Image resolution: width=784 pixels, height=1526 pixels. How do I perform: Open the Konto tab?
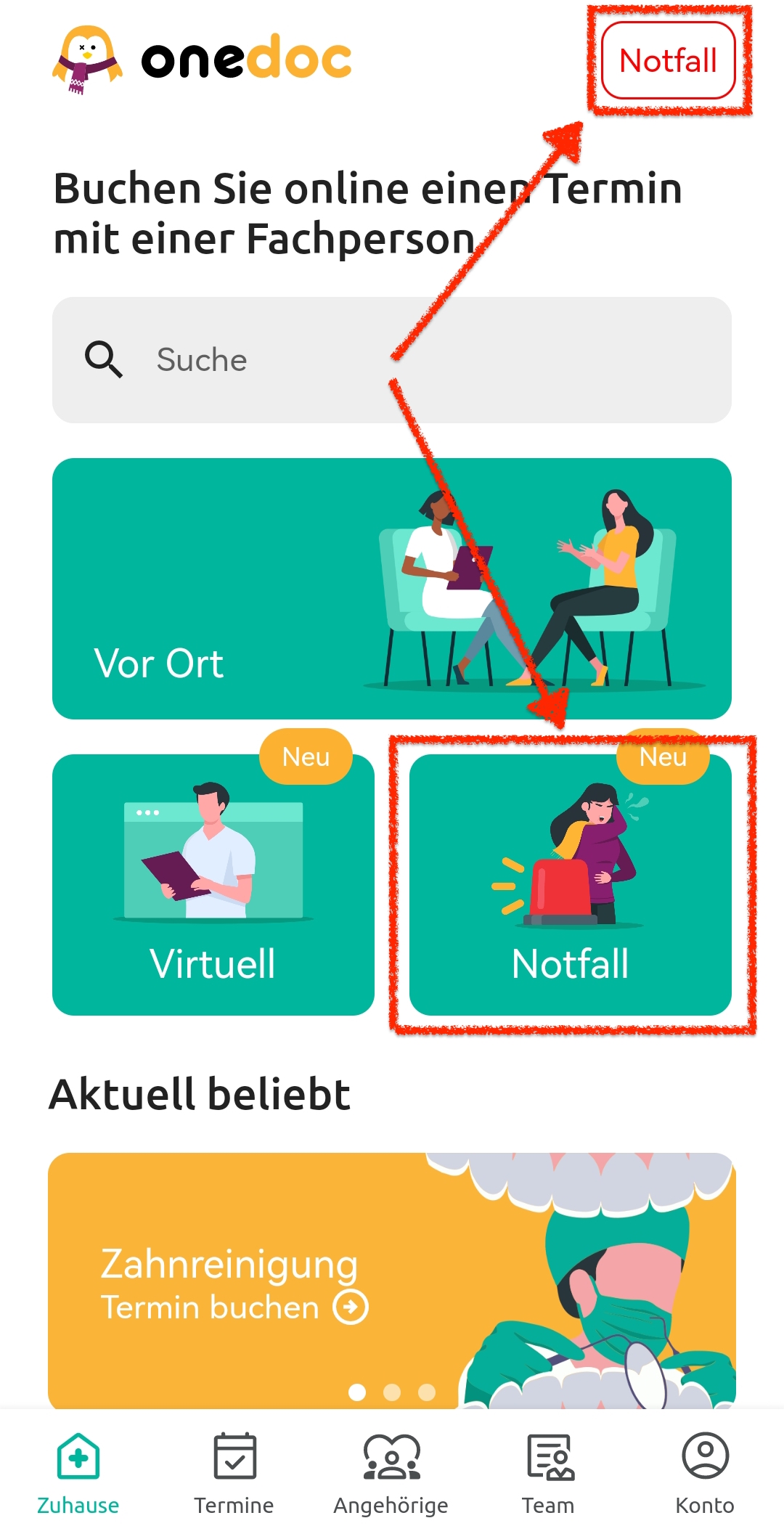tap(704, 1474)
